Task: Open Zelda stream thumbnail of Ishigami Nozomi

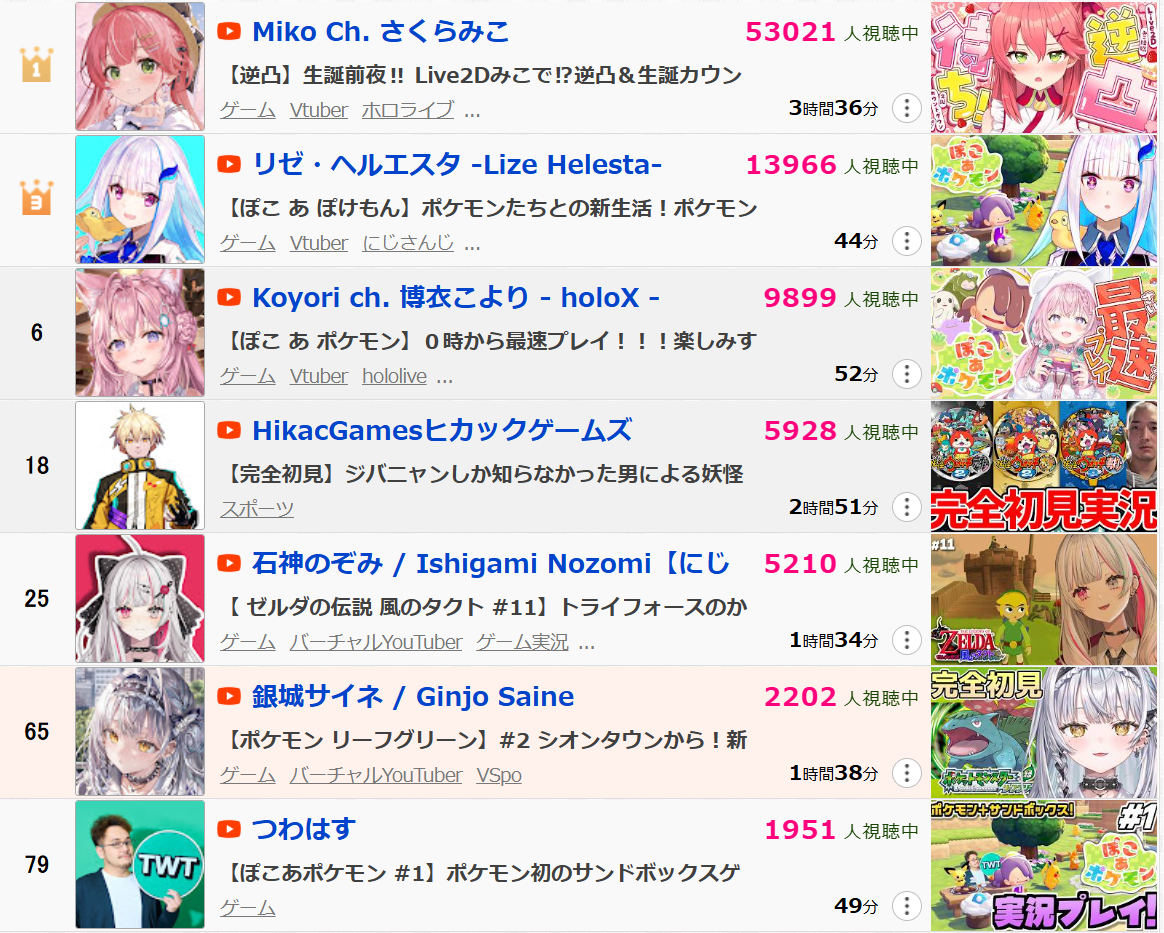Action: tap(1046, 599)
